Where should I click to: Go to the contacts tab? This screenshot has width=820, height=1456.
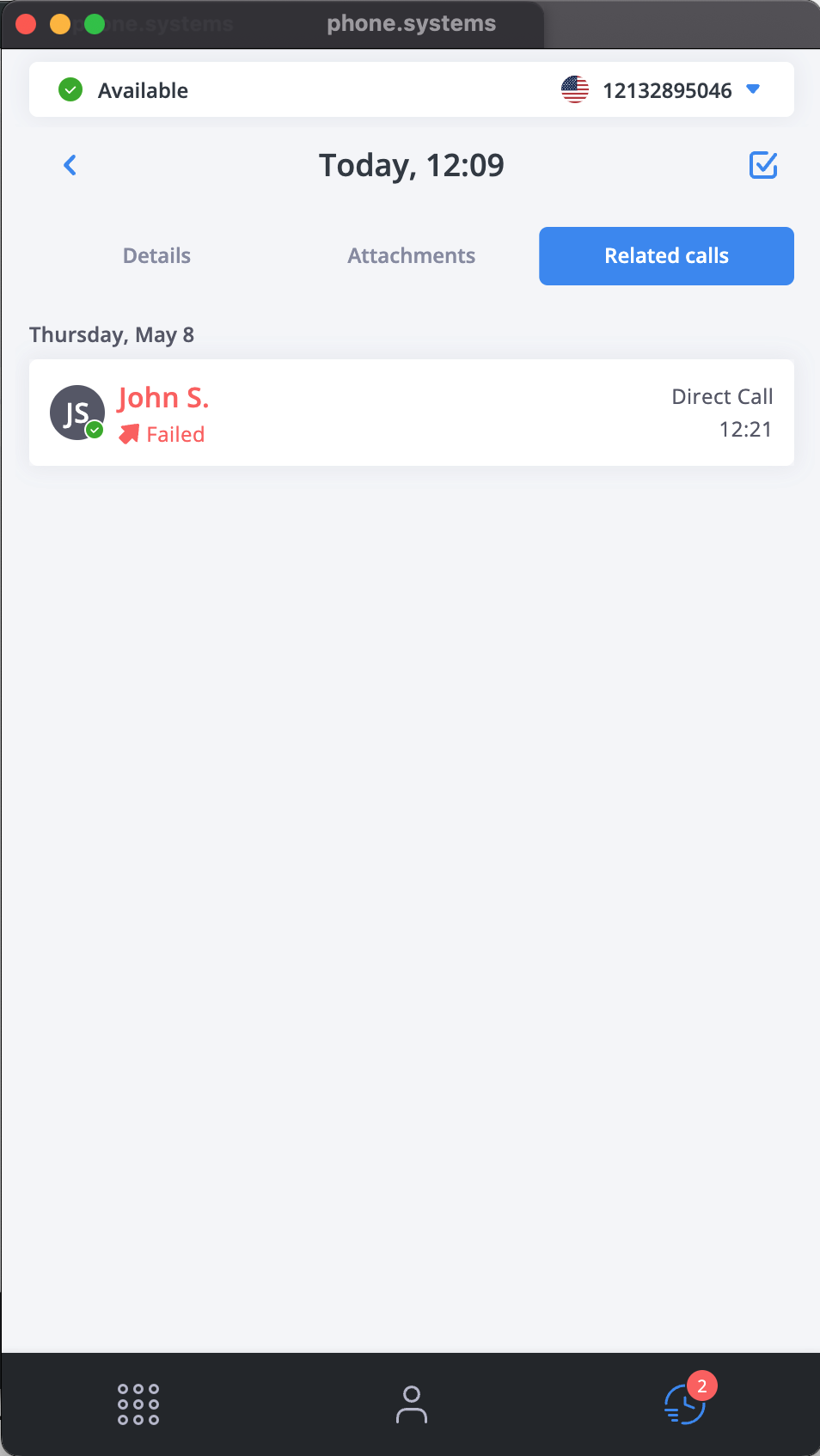[x=412, y=1404]
